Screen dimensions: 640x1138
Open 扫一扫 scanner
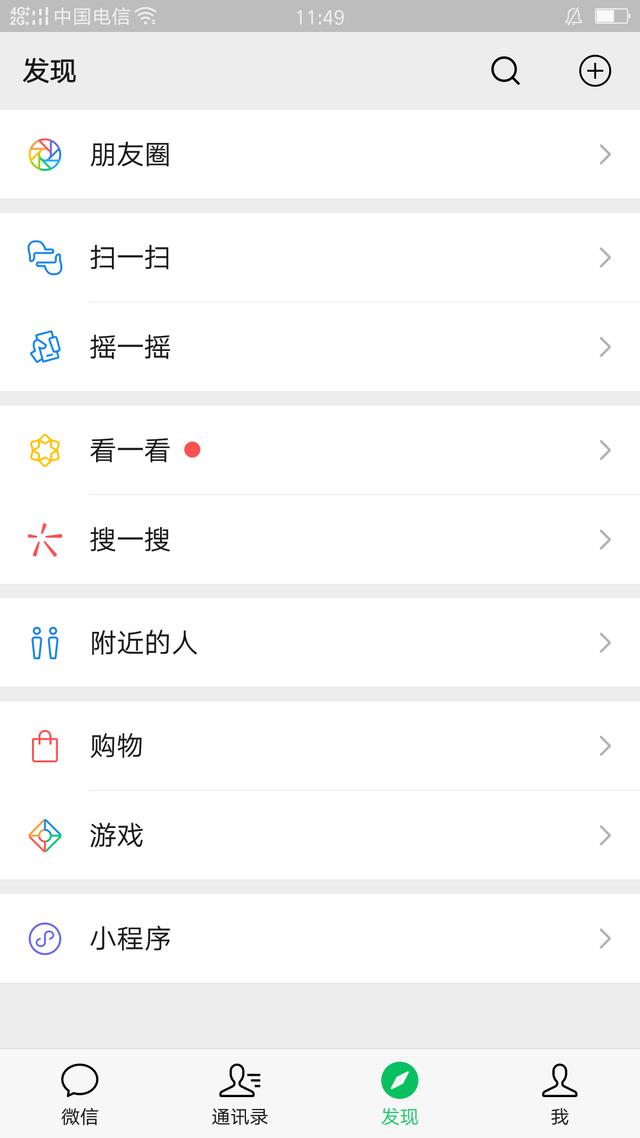click(x=320, y=258)
